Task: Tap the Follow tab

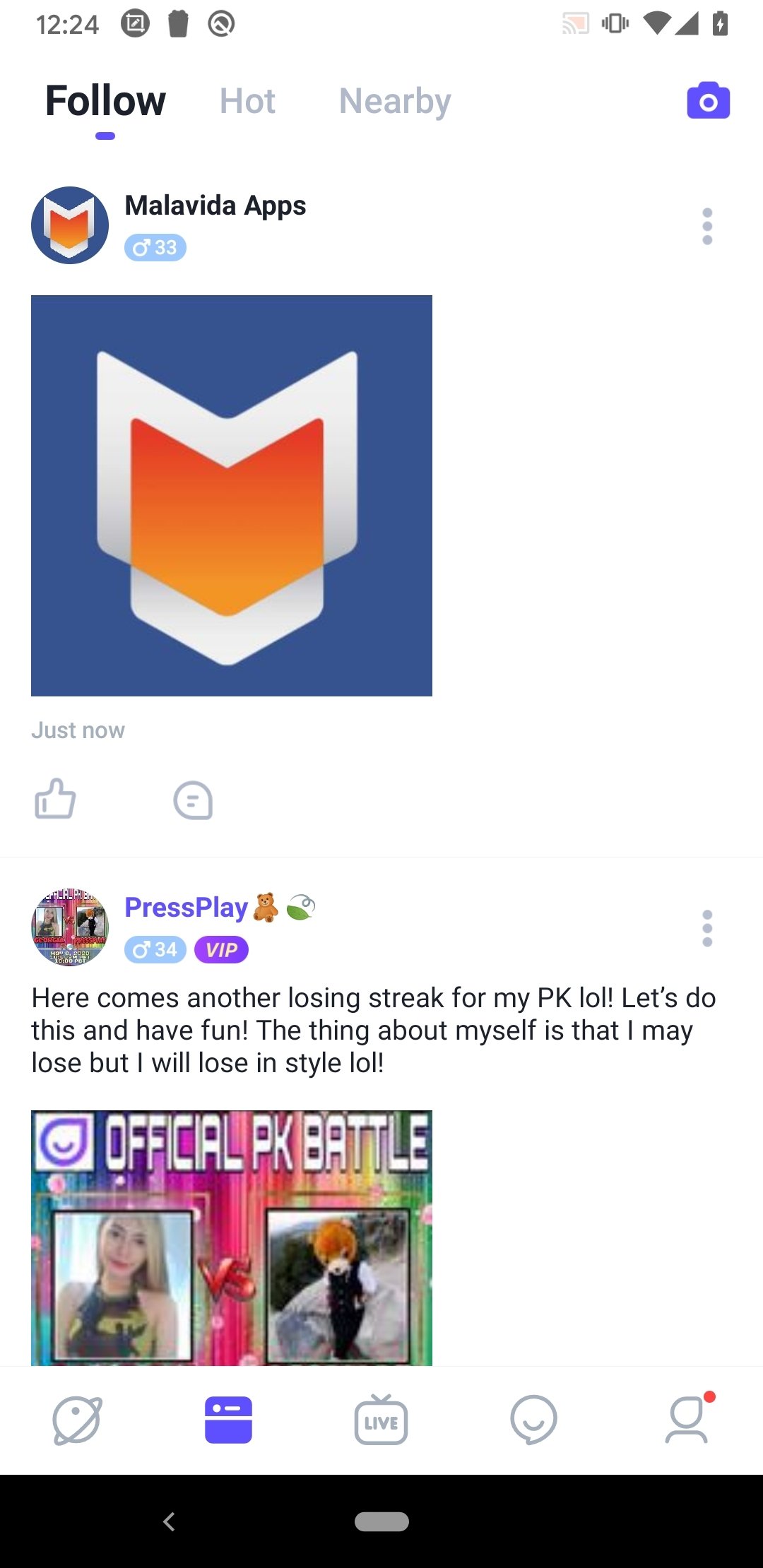Action: coord(106,101)
